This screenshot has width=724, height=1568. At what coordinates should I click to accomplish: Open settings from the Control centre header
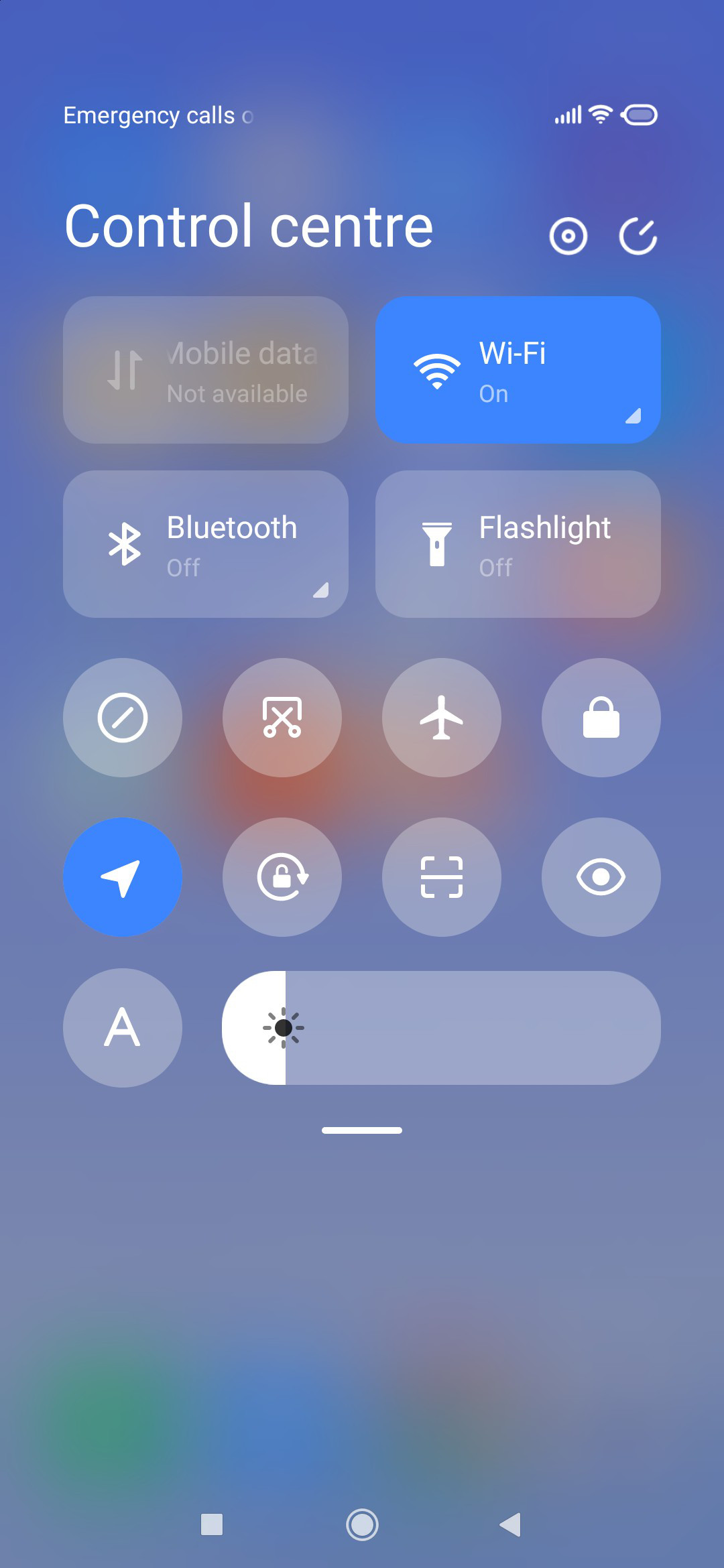(x=568, y=236)
